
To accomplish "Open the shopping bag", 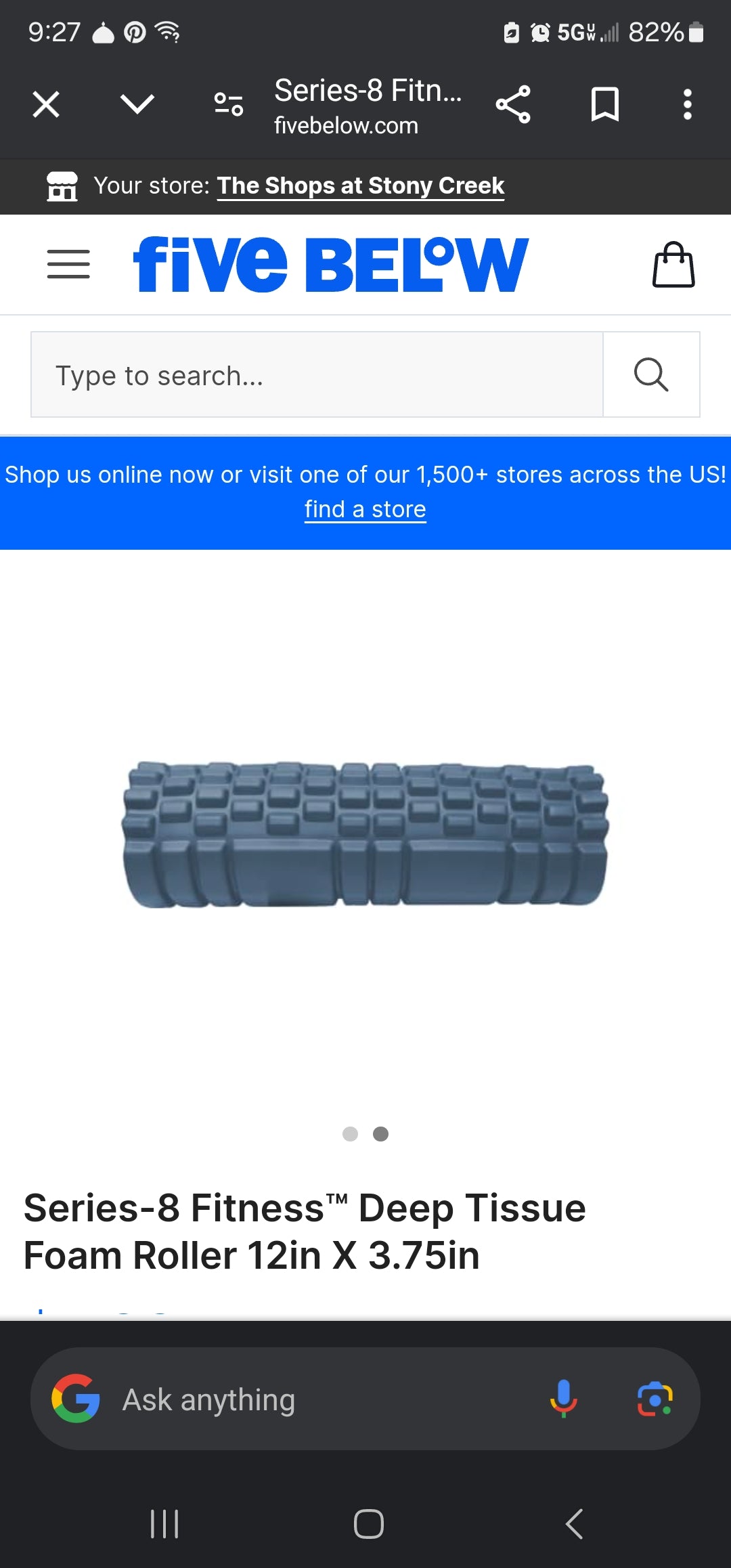I will 673,265.
